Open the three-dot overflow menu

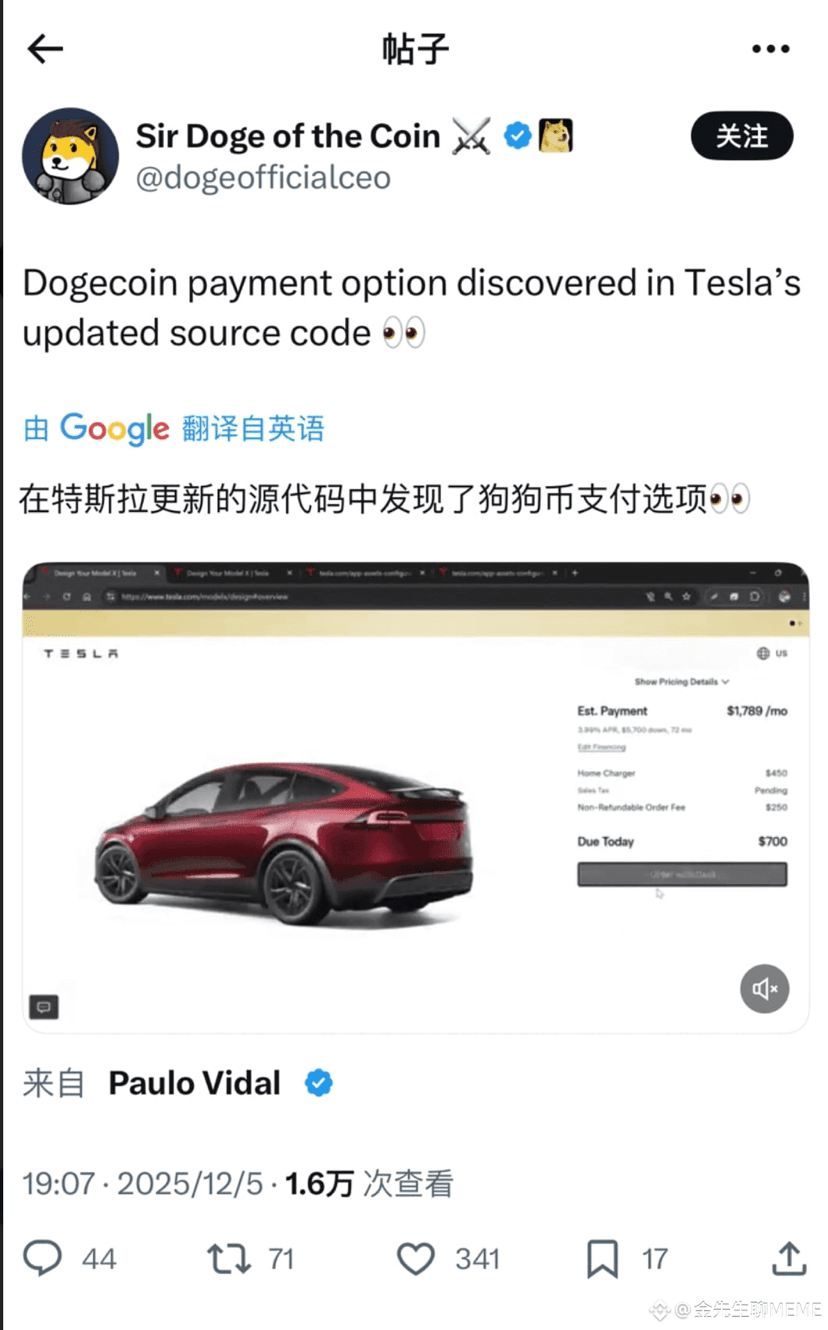(x=770, y=49)
